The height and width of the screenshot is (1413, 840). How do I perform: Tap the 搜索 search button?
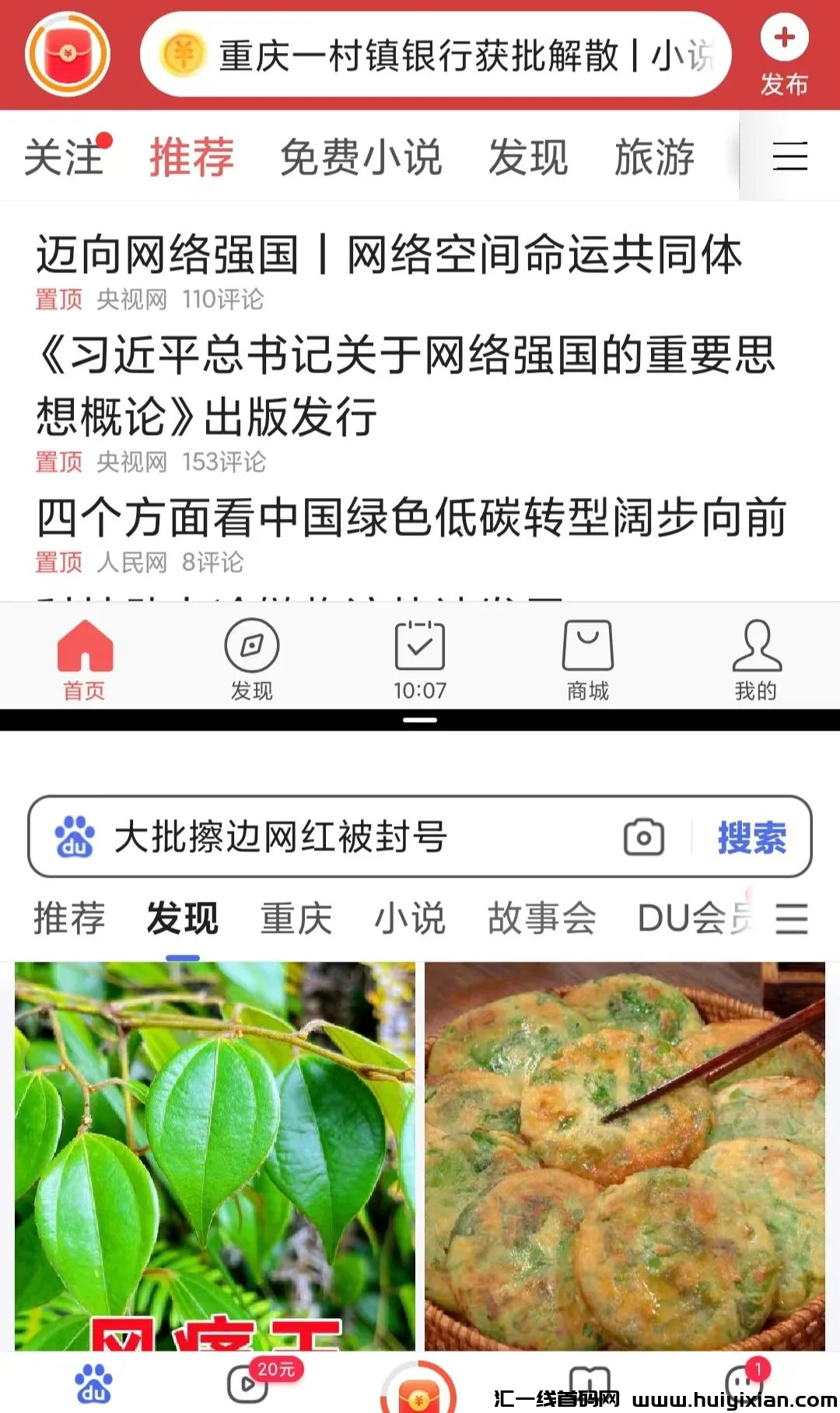click(751, 839)
